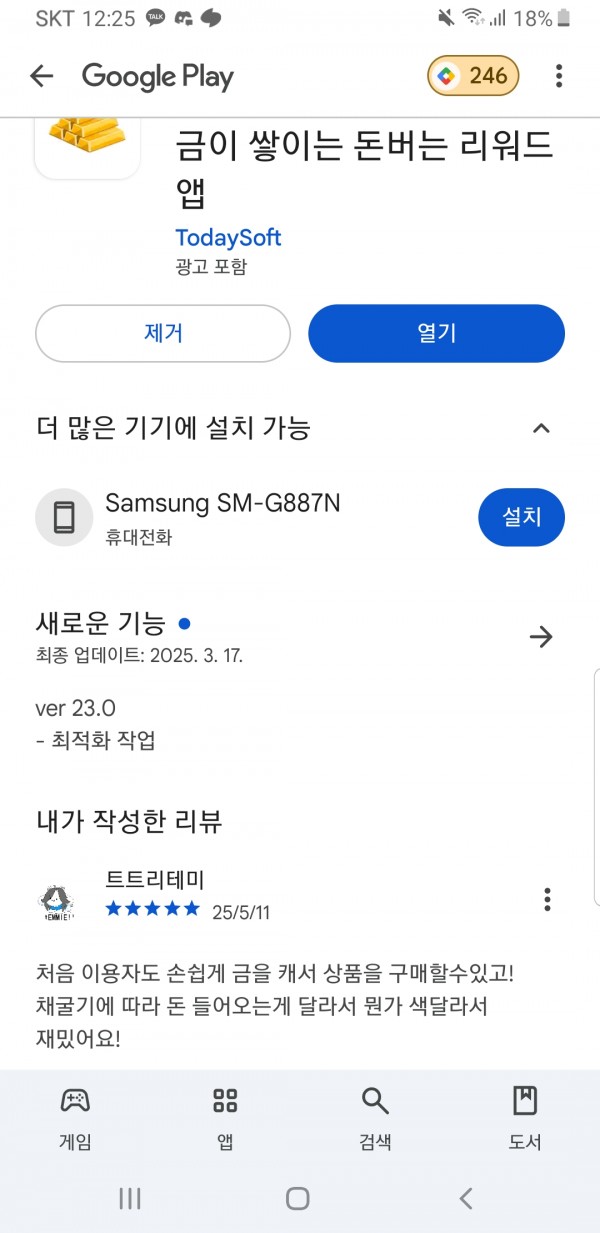Image resolution: width=600 pixels, height=1233 pixels.
Task: Open the recent apps view
Action: tap(130, 1198)
